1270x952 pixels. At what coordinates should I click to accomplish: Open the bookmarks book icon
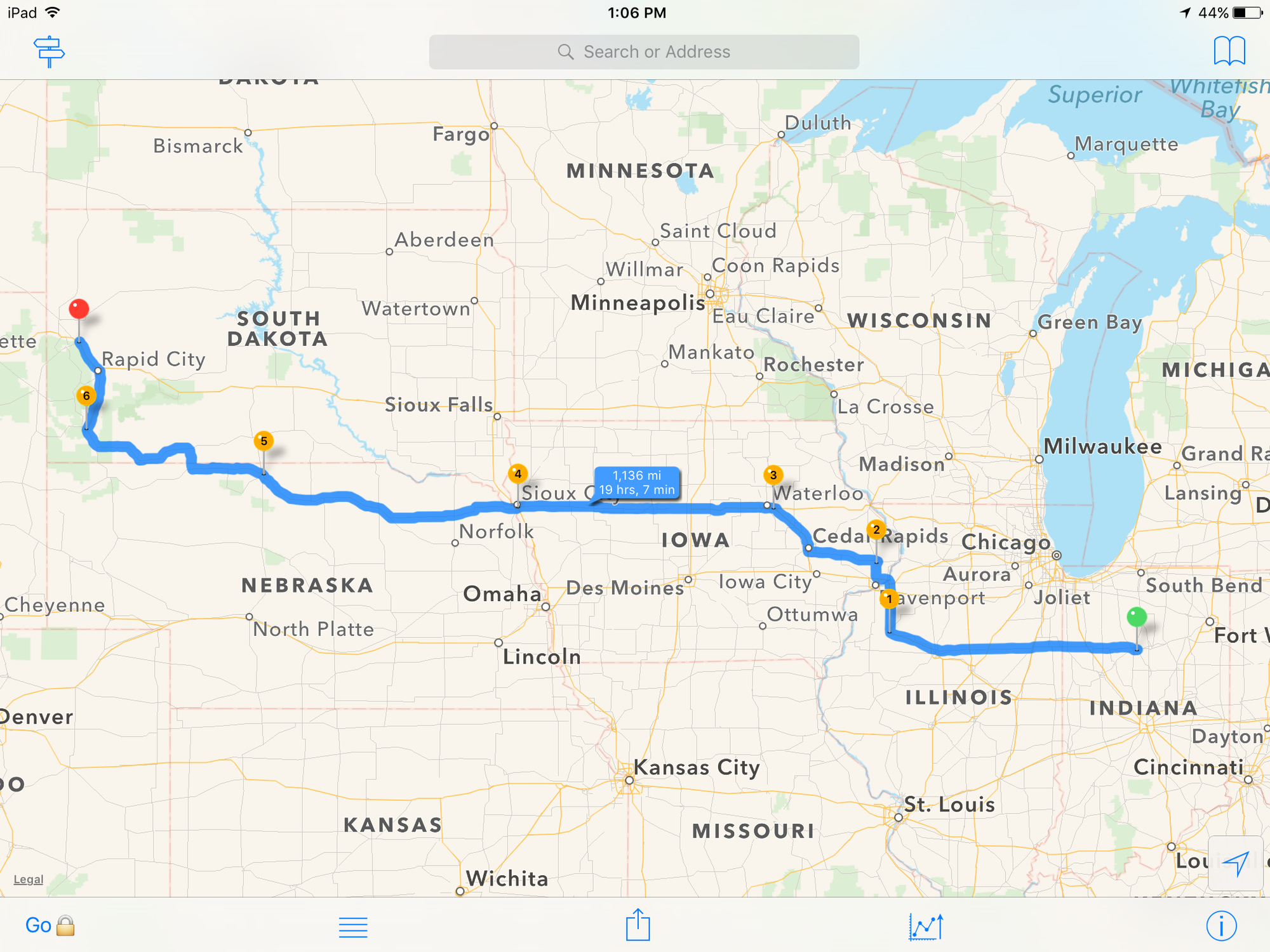[x=1229, y=51]
